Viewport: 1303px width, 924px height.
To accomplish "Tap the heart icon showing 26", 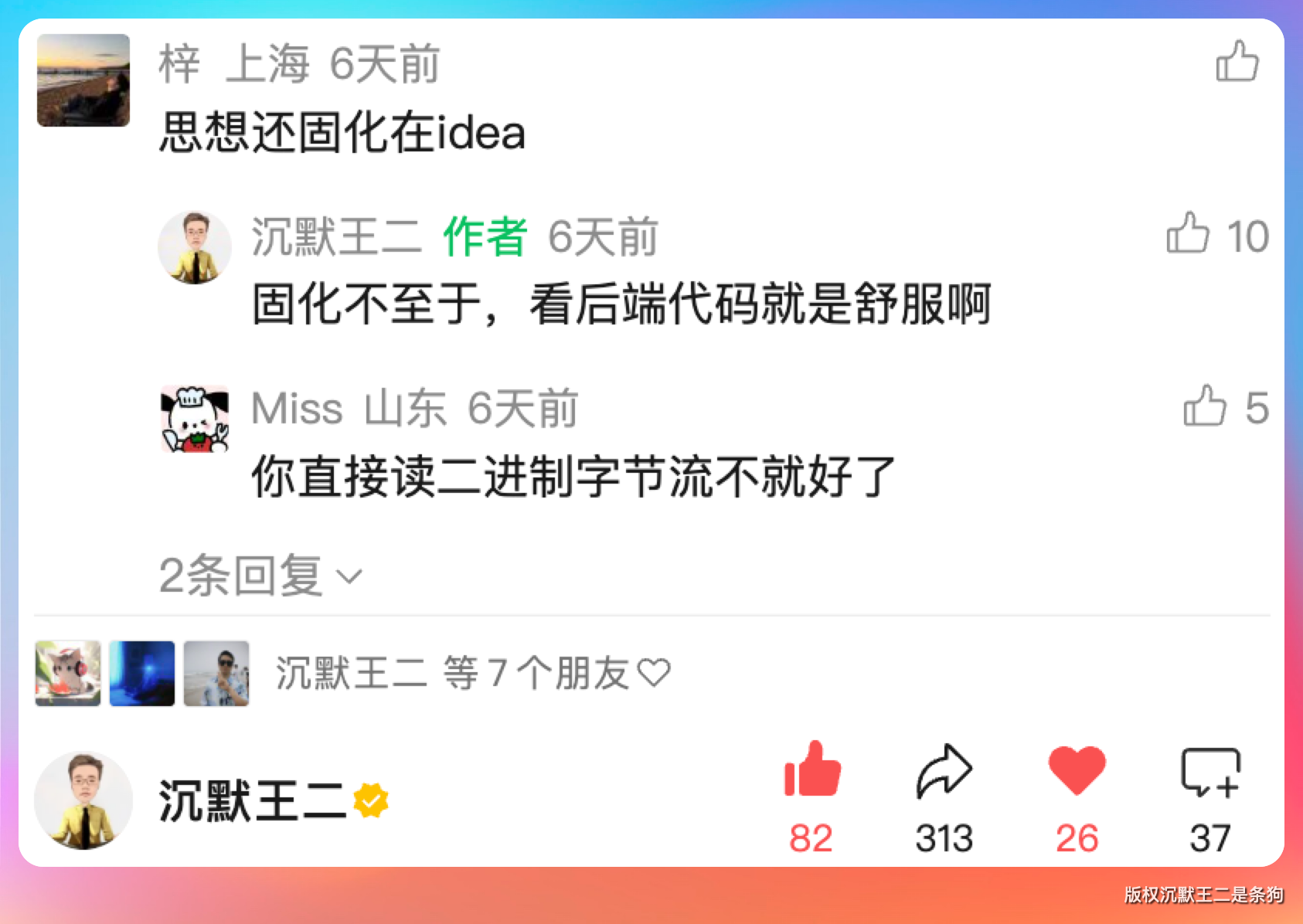I will point(1077,770).
